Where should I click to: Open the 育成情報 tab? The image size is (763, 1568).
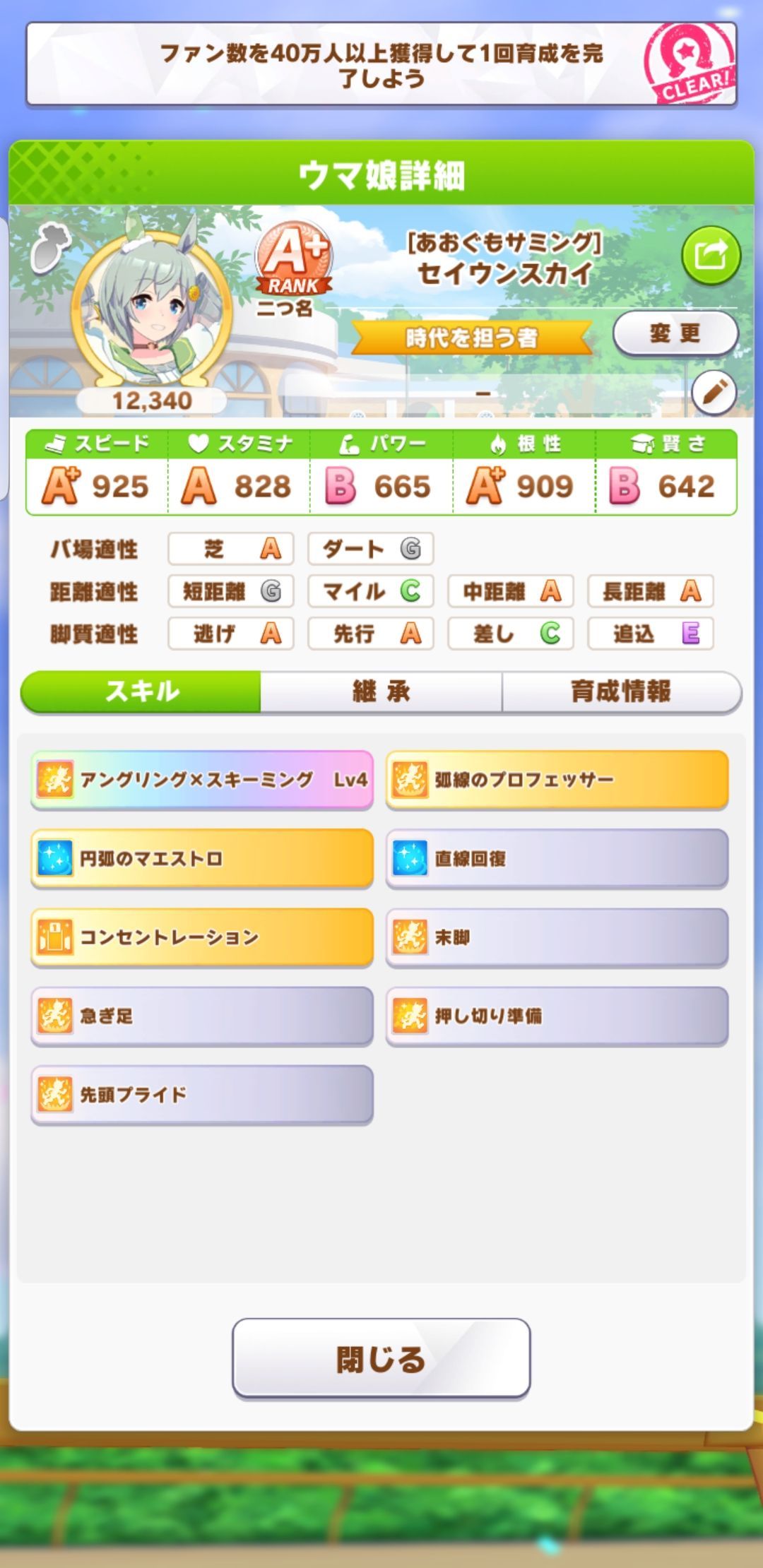pyautogui.click(x=622, y=692)
